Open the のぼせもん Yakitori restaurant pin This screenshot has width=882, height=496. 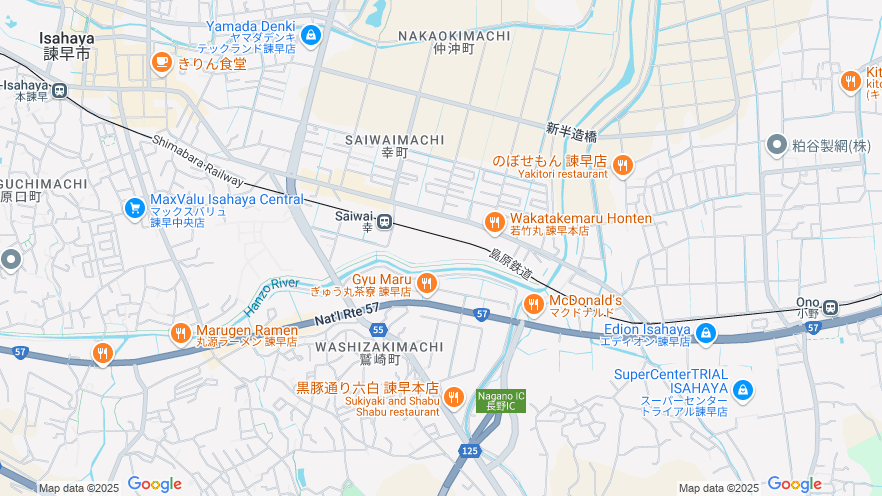click(623, 165)
